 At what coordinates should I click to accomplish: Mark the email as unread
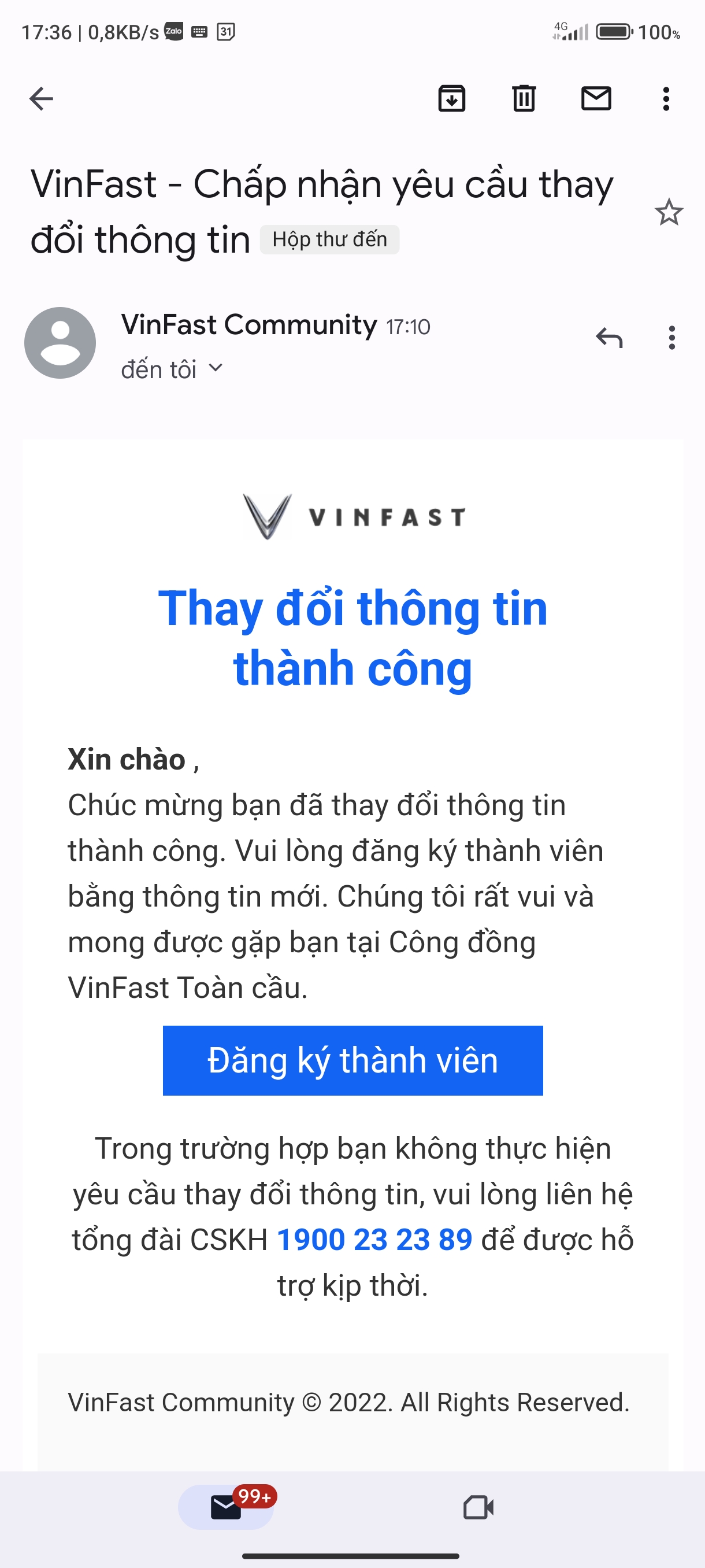(596, 99)
